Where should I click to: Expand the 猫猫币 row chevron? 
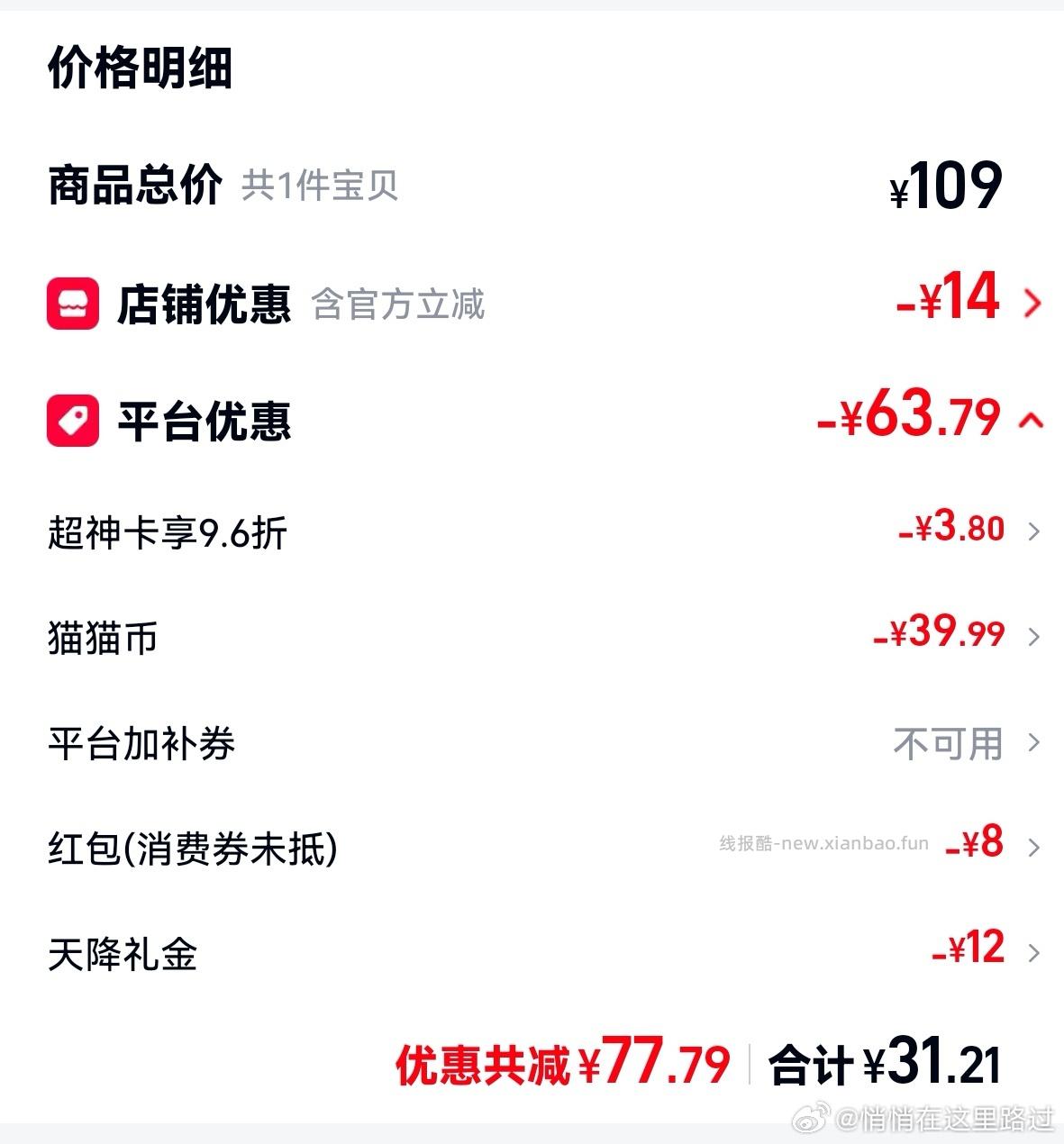coord(1035,638)
